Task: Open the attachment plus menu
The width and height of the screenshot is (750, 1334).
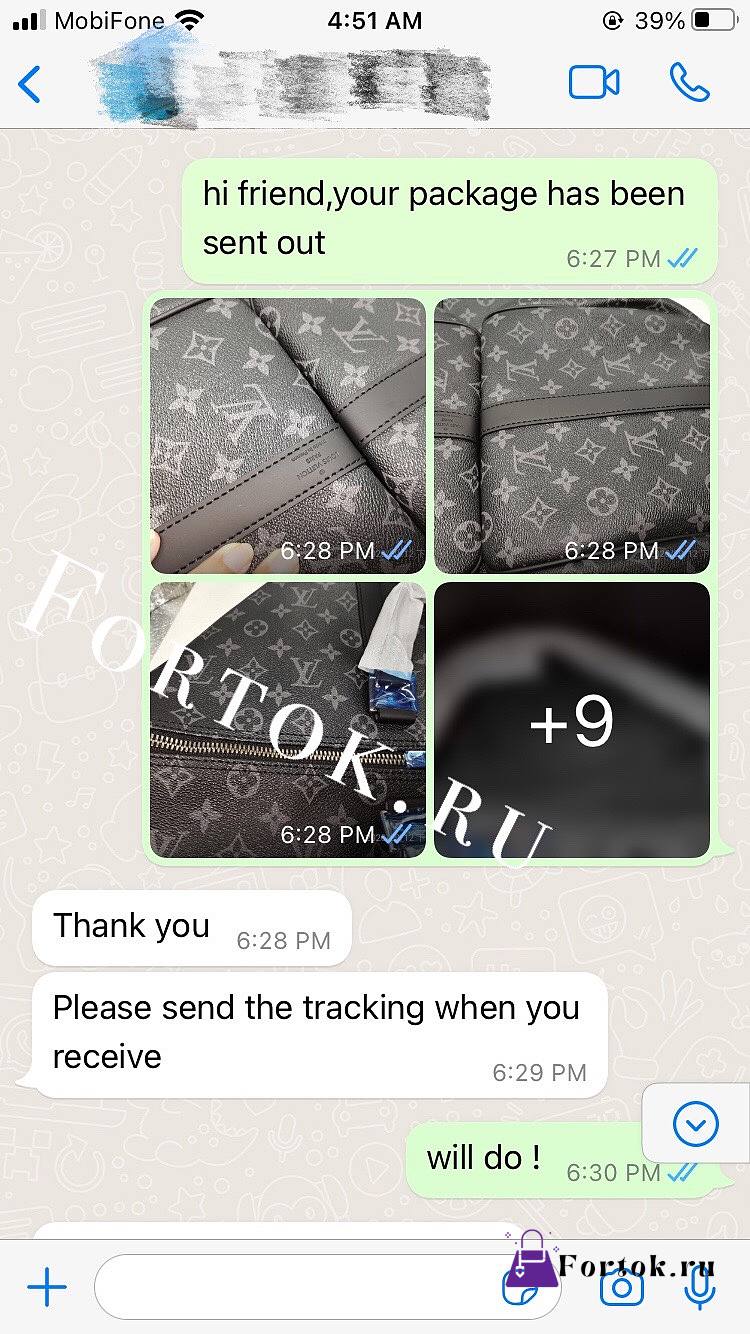Action: (x=46, y=1287)
